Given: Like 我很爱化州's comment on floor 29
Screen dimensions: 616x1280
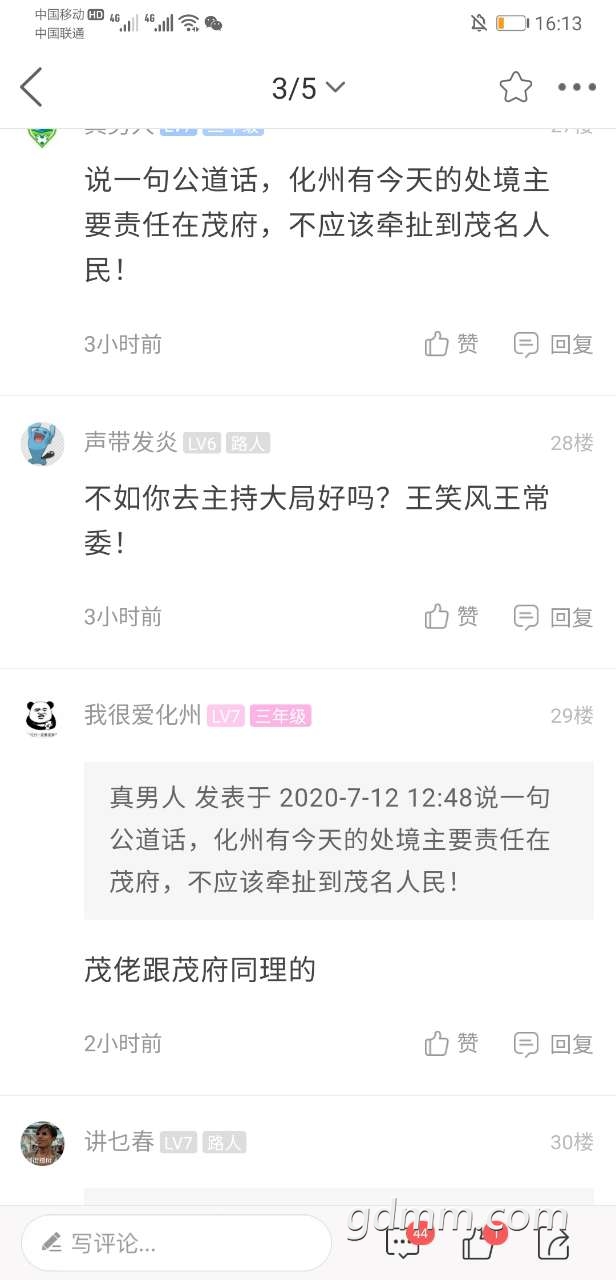Looking at the screenshot, I should coord(451,1044).
